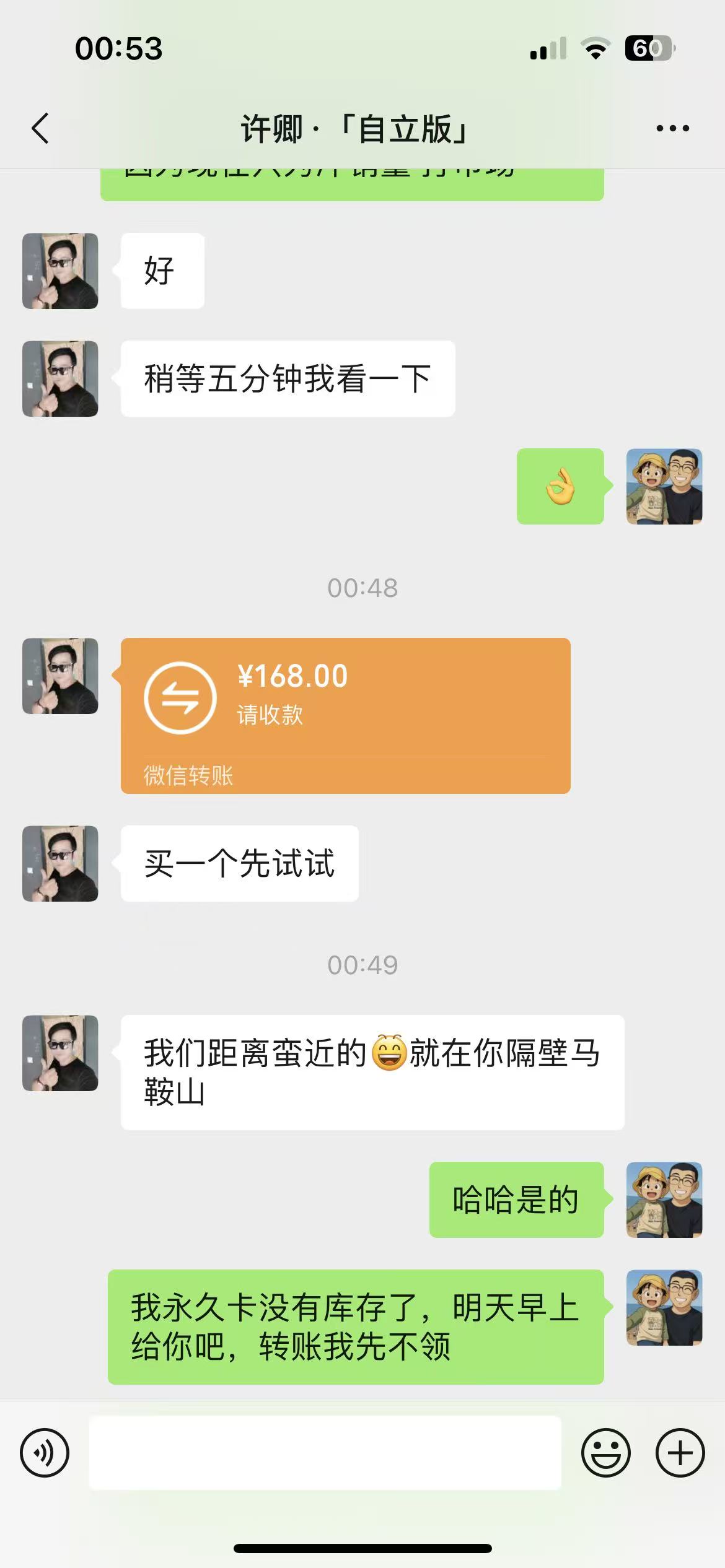Open chat title 许卿·「自立版」
This screenshot has width=725, height=1568.
tap(354, 128)
